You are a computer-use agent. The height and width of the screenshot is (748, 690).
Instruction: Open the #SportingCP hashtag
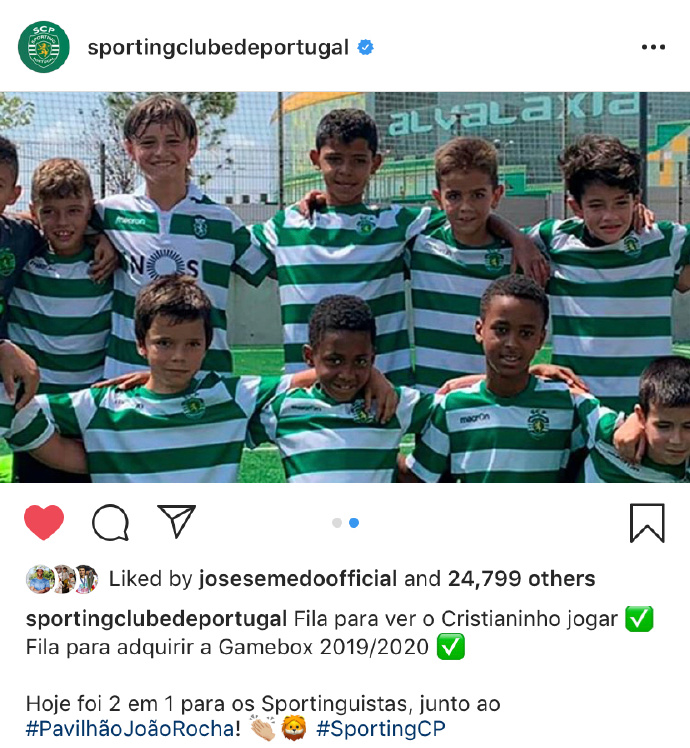click(380, 729)
